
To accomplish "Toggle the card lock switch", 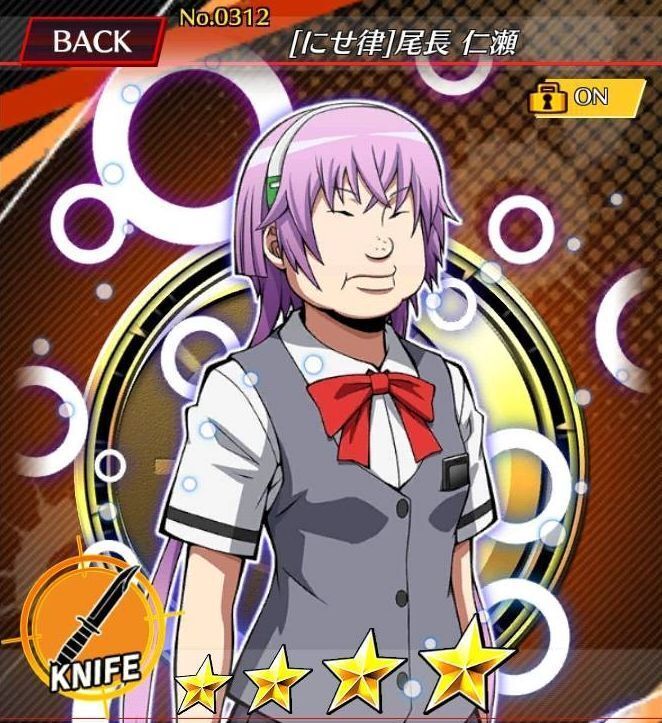I will pos(585,97).
